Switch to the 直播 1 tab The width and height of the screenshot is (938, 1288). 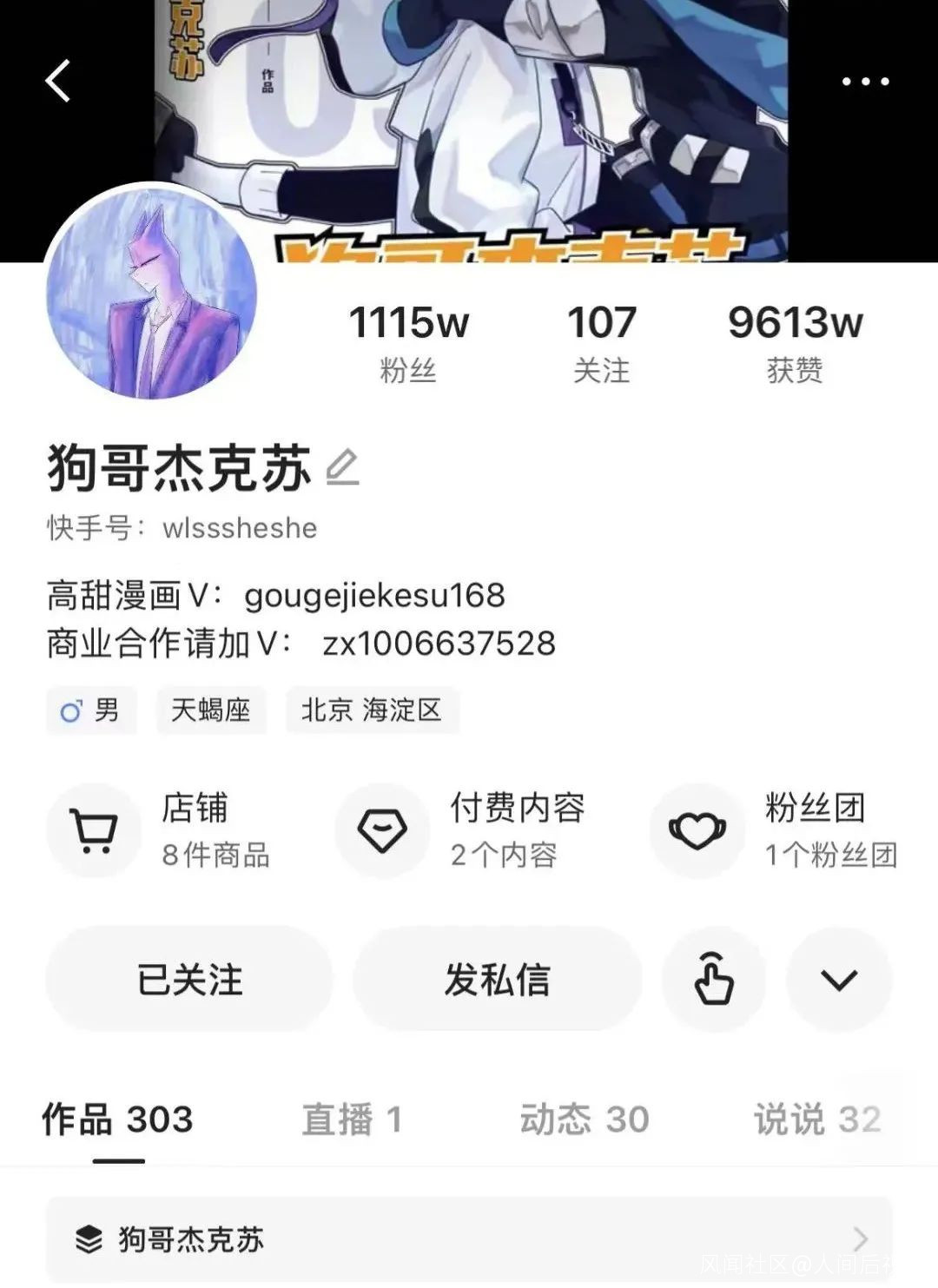352,1120
